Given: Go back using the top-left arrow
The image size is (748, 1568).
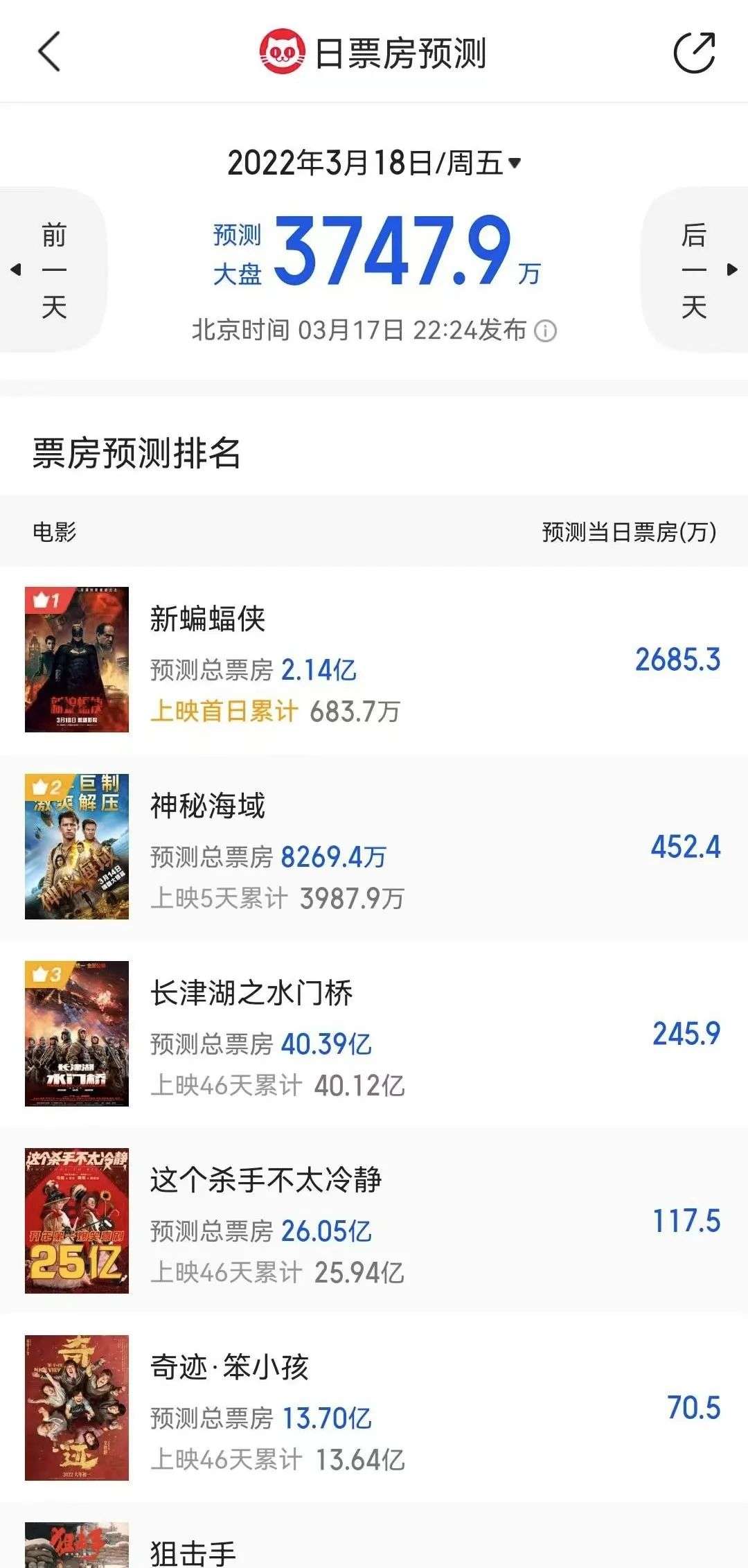Looking at the screenshot, I should pyautogui.click(x=49, y=51).
